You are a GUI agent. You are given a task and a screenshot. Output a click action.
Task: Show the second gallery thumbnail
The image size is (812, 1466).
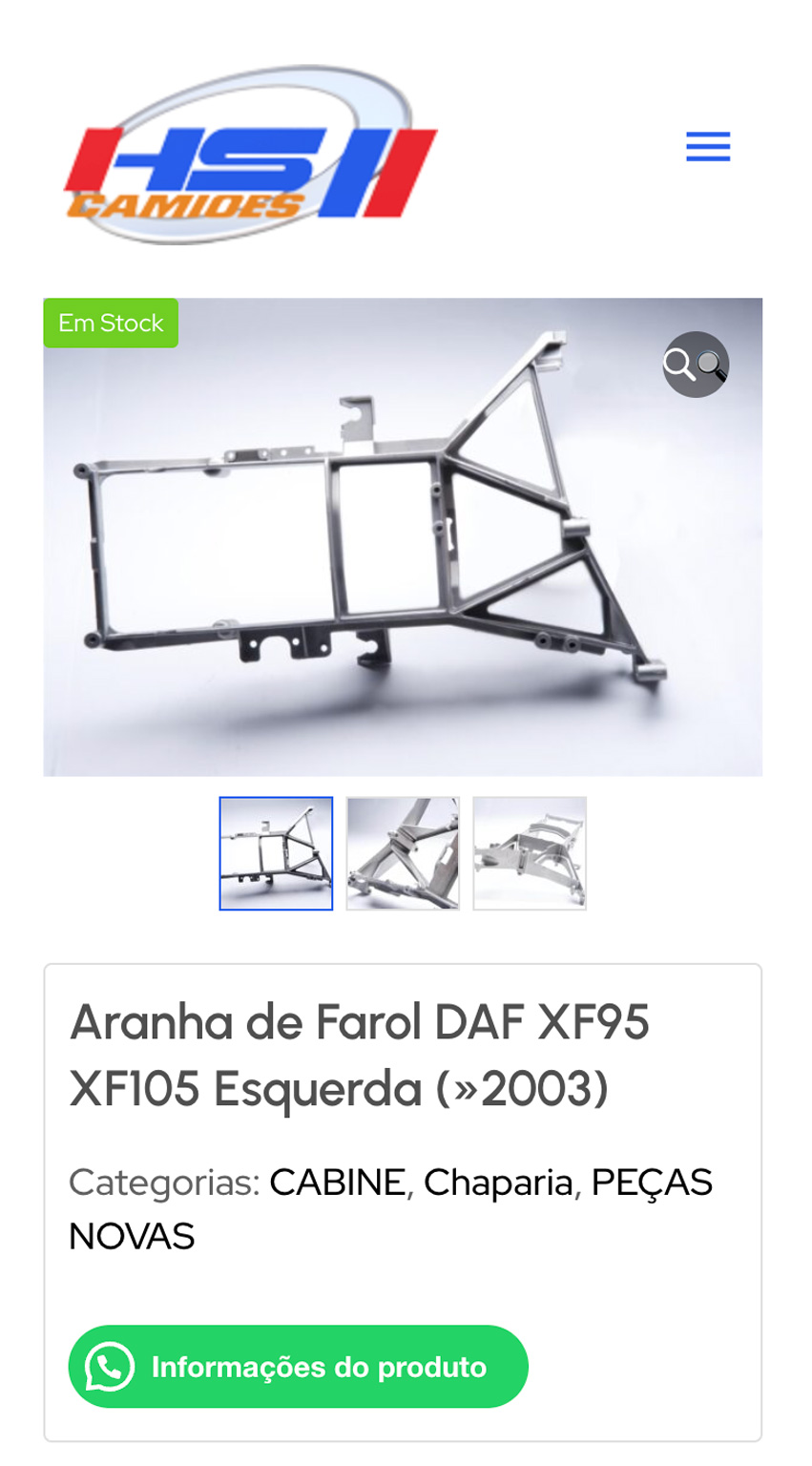403,853
